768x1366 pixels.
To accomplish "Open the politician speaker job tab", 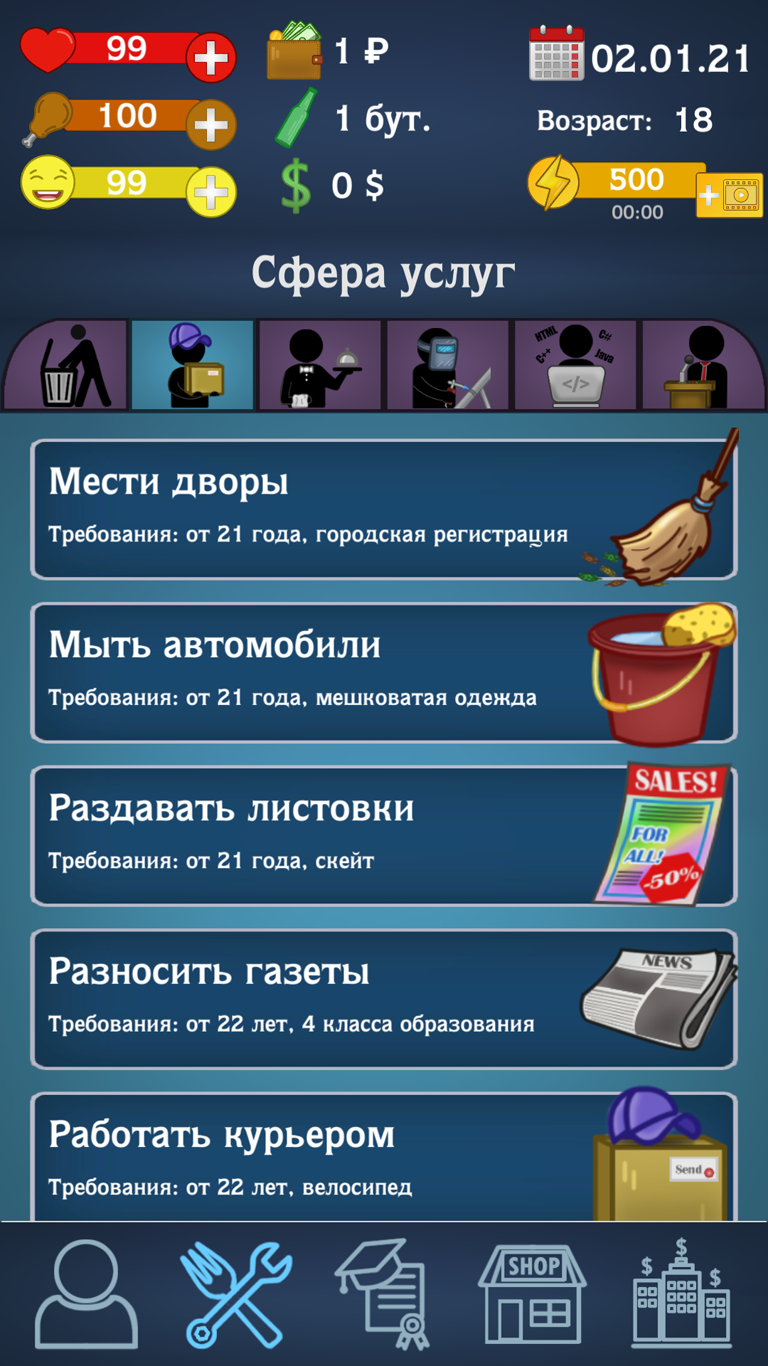I will (702, 365).
